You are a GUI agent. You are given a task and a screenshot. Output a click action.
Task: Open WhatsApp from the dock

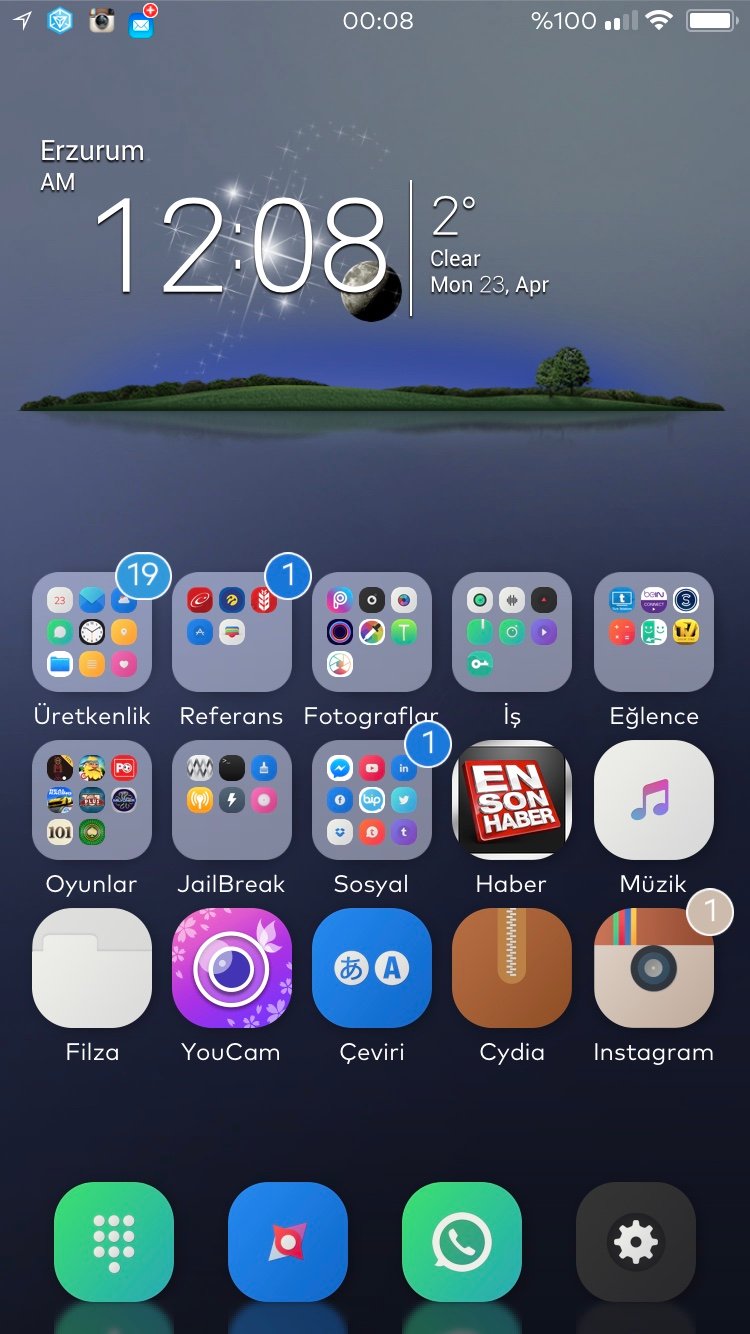click(462, 1242)
